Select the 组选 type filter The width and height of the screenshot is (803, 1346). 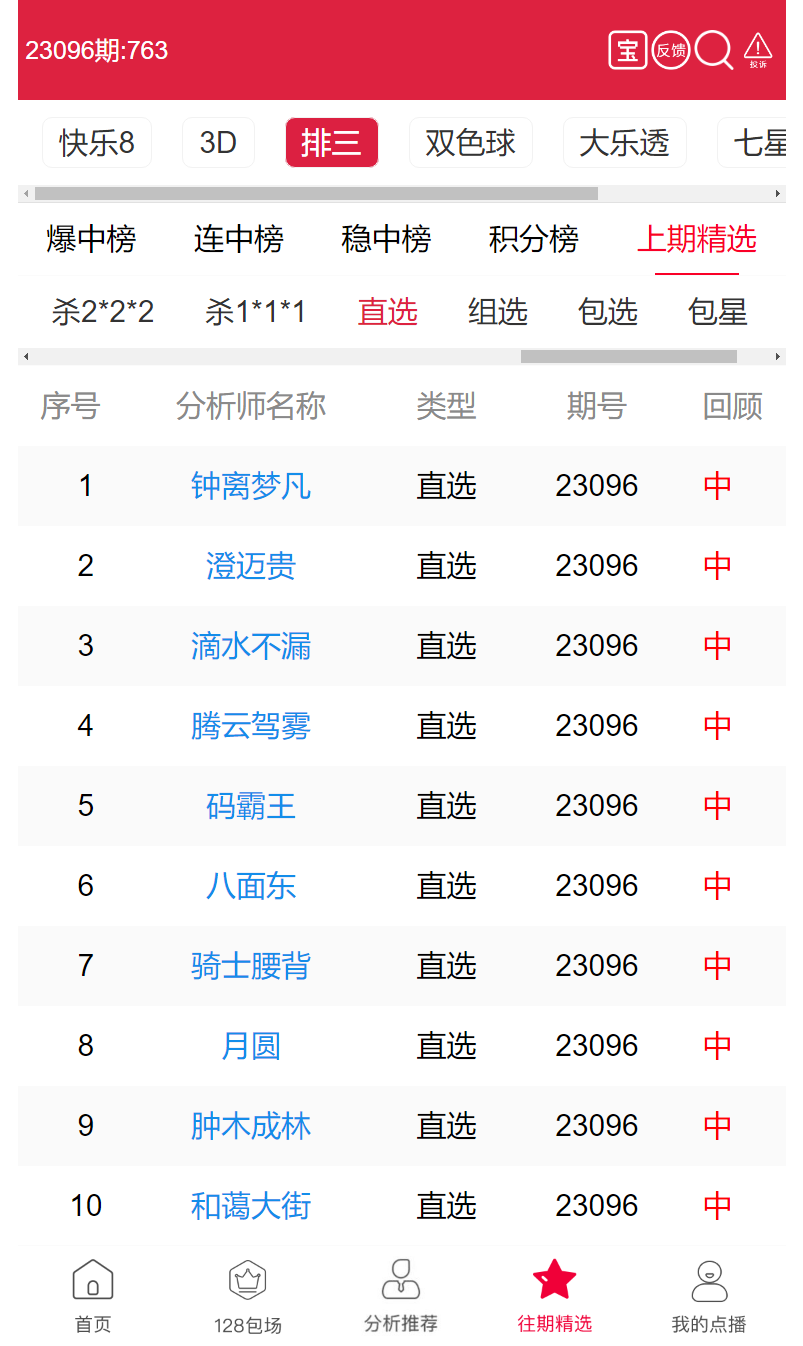coord(498,312)
